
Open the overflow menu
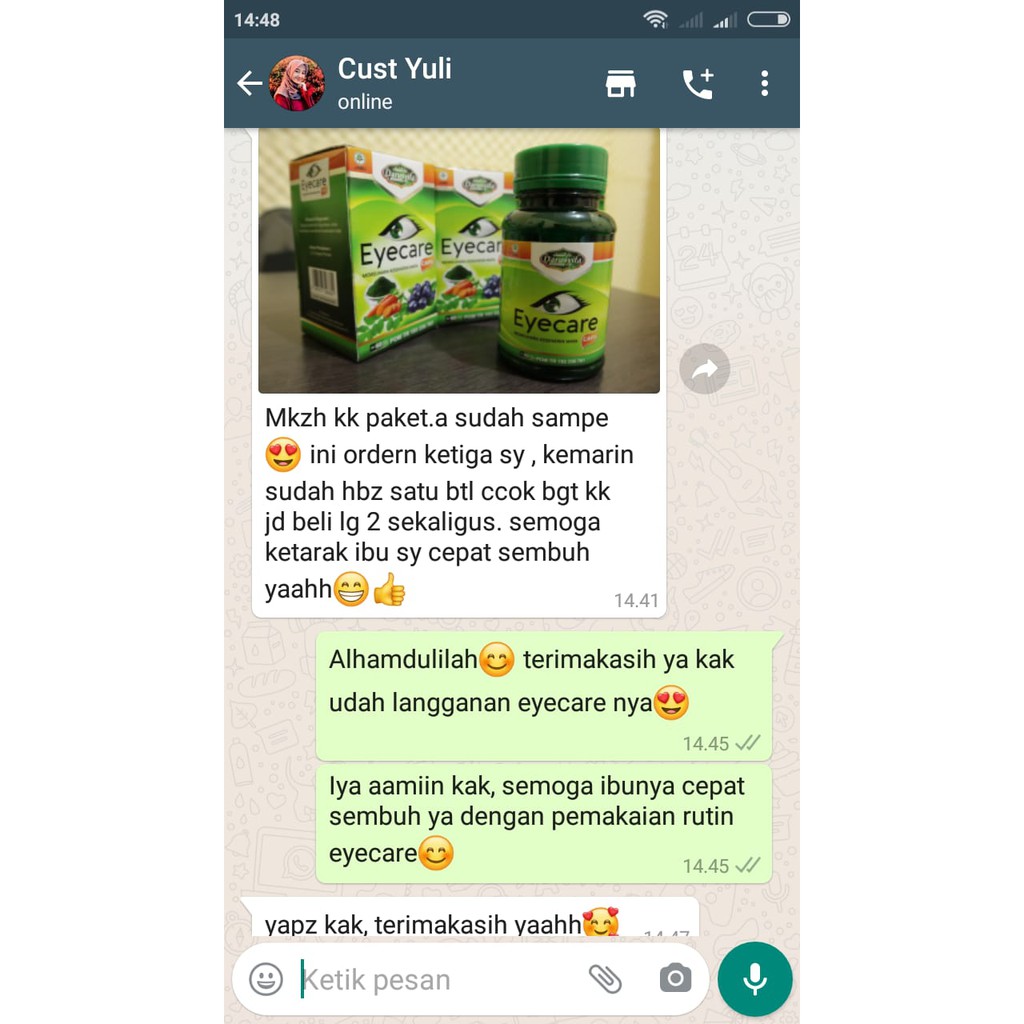[764, 84]
